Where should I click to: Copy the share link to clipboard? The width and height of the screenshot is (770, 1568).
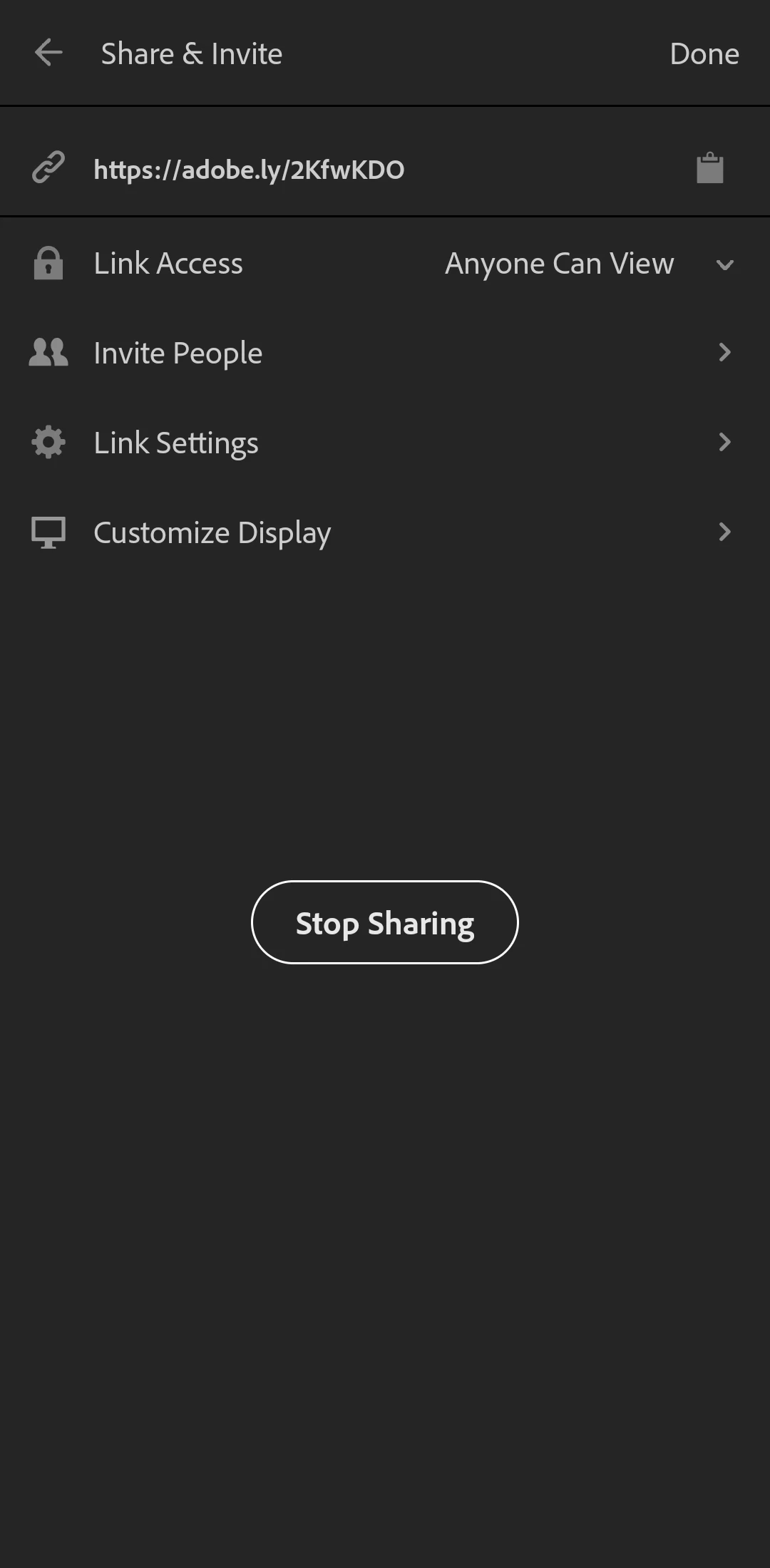(709, 169)
